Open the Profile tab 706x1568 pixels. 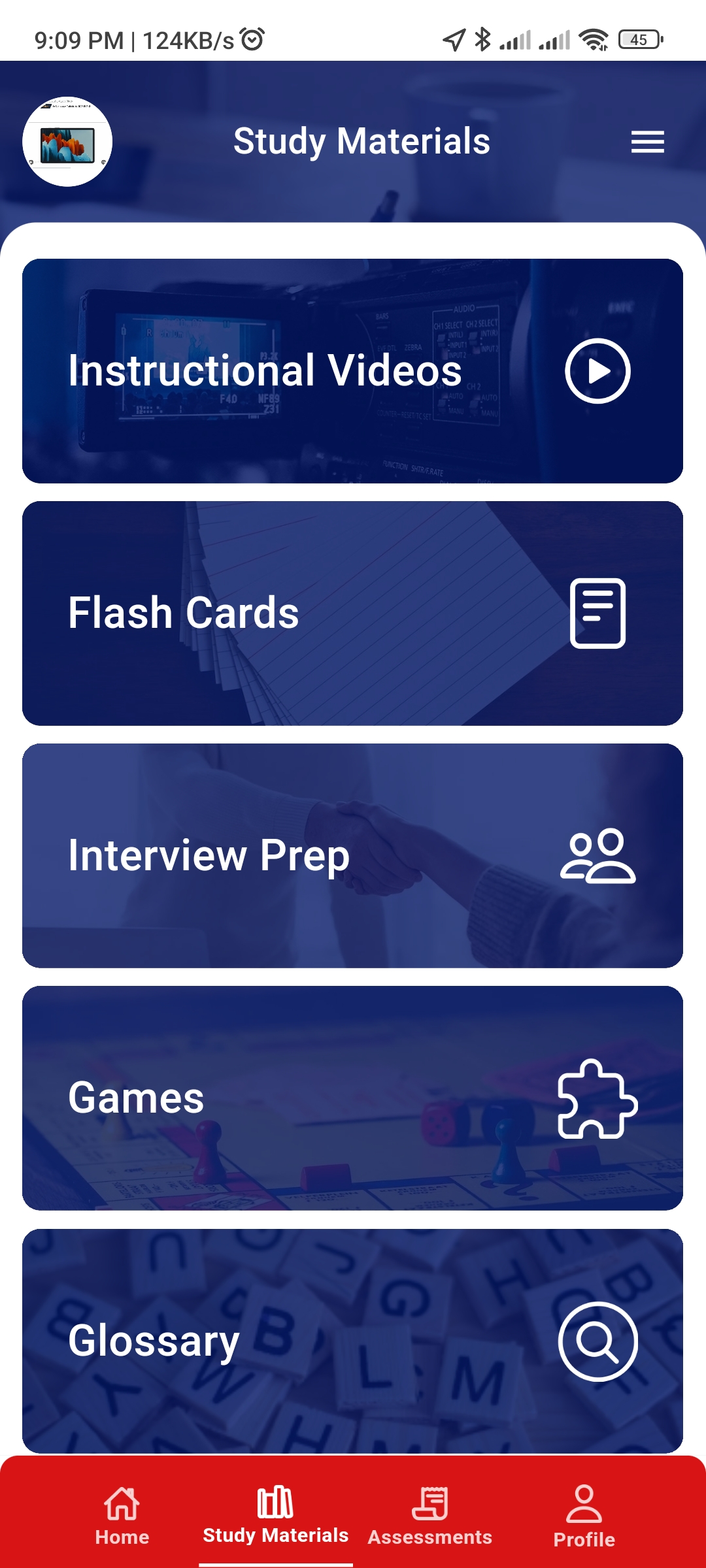584,1516
